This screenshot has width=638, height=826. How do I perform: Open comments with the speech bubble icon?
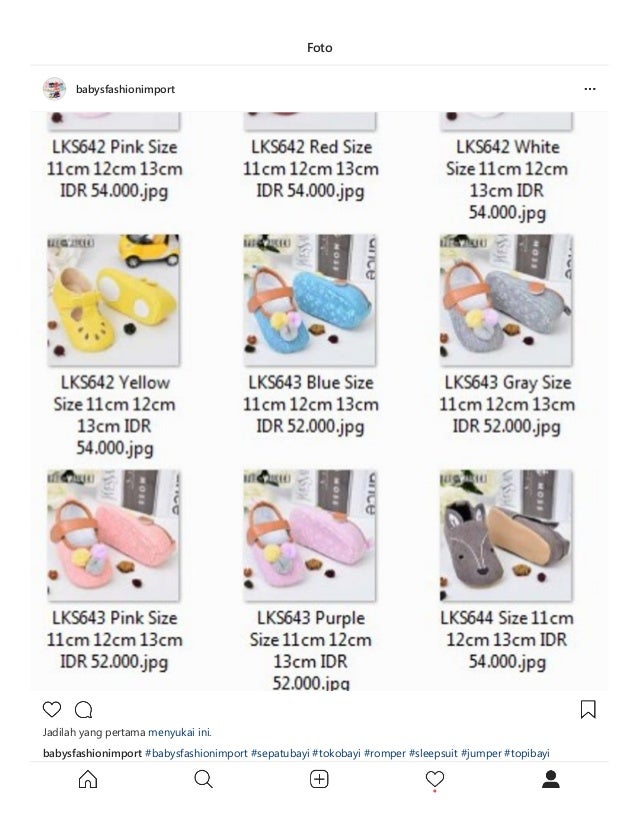[83, 709]
